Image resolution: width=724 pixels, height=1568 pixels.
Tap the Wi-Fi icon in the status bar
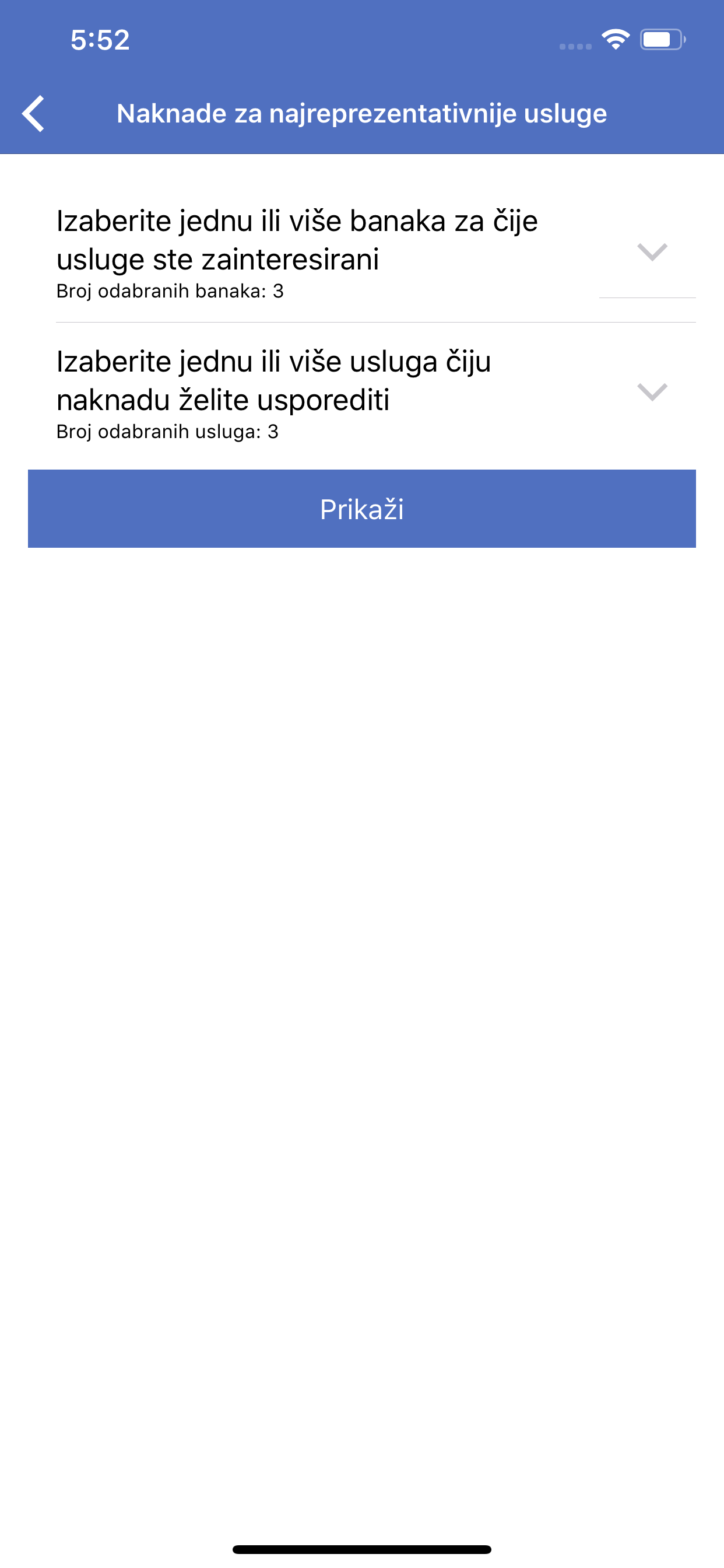coord(616,38)
